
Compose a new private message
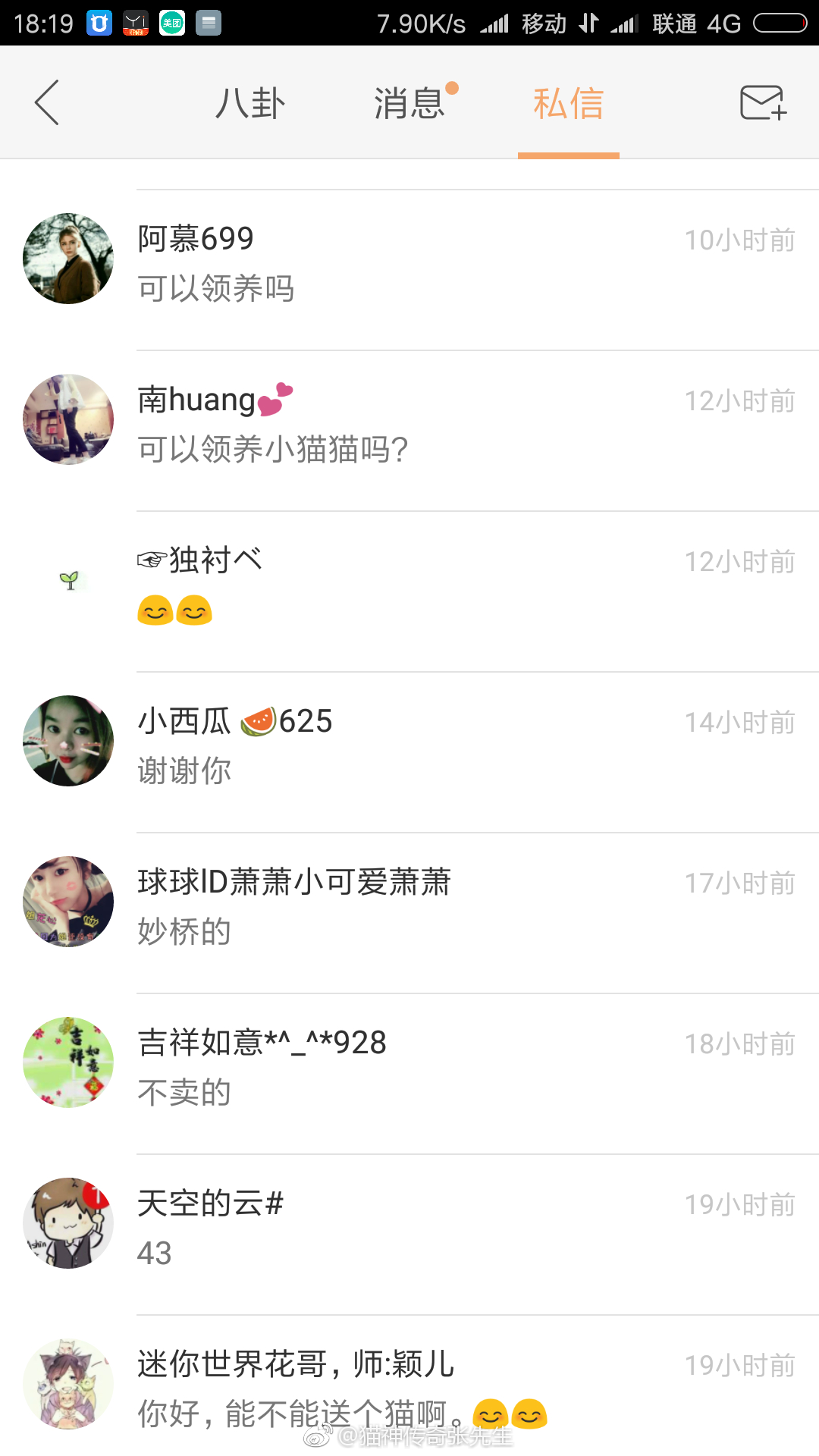pos(762,103)
